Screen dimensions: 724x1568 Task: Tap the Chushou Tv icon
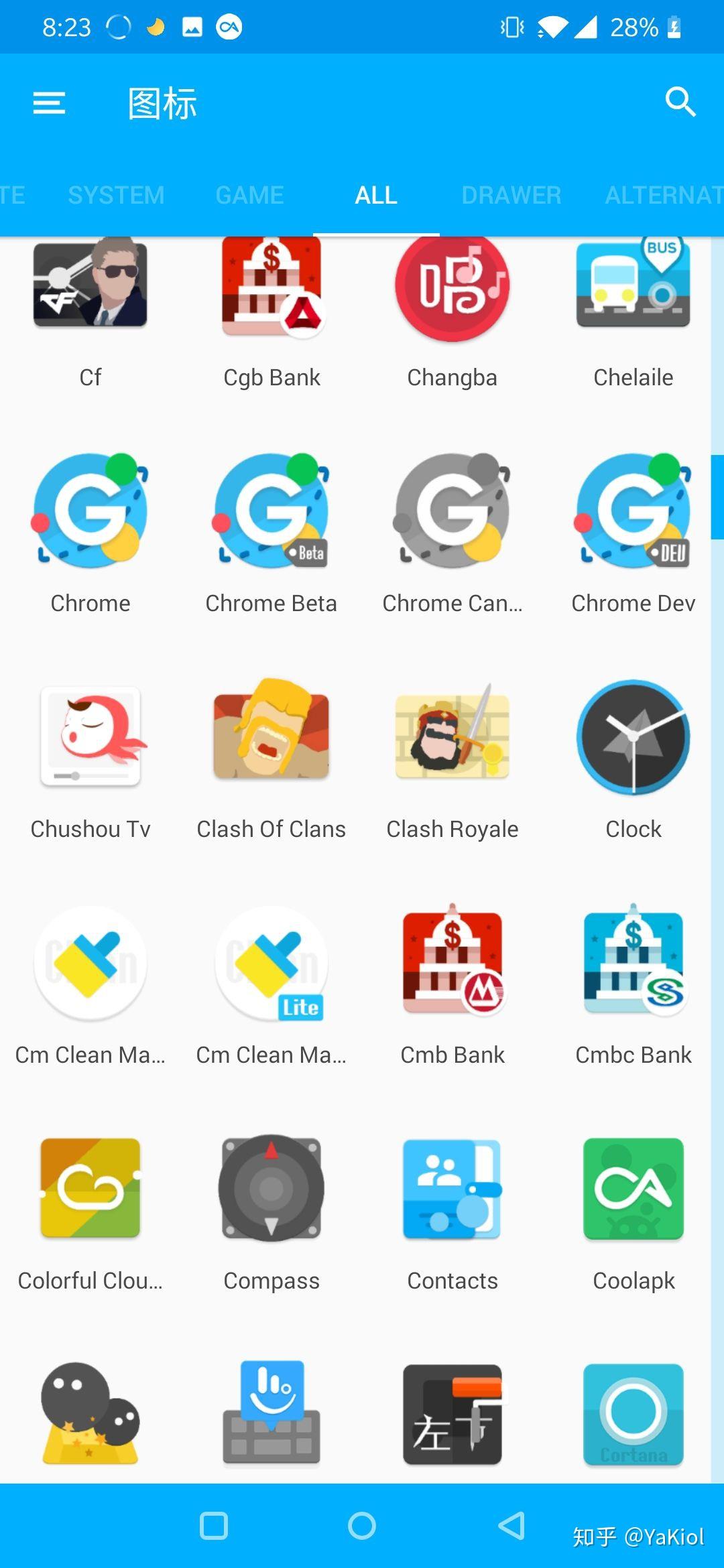pos(90,737)
